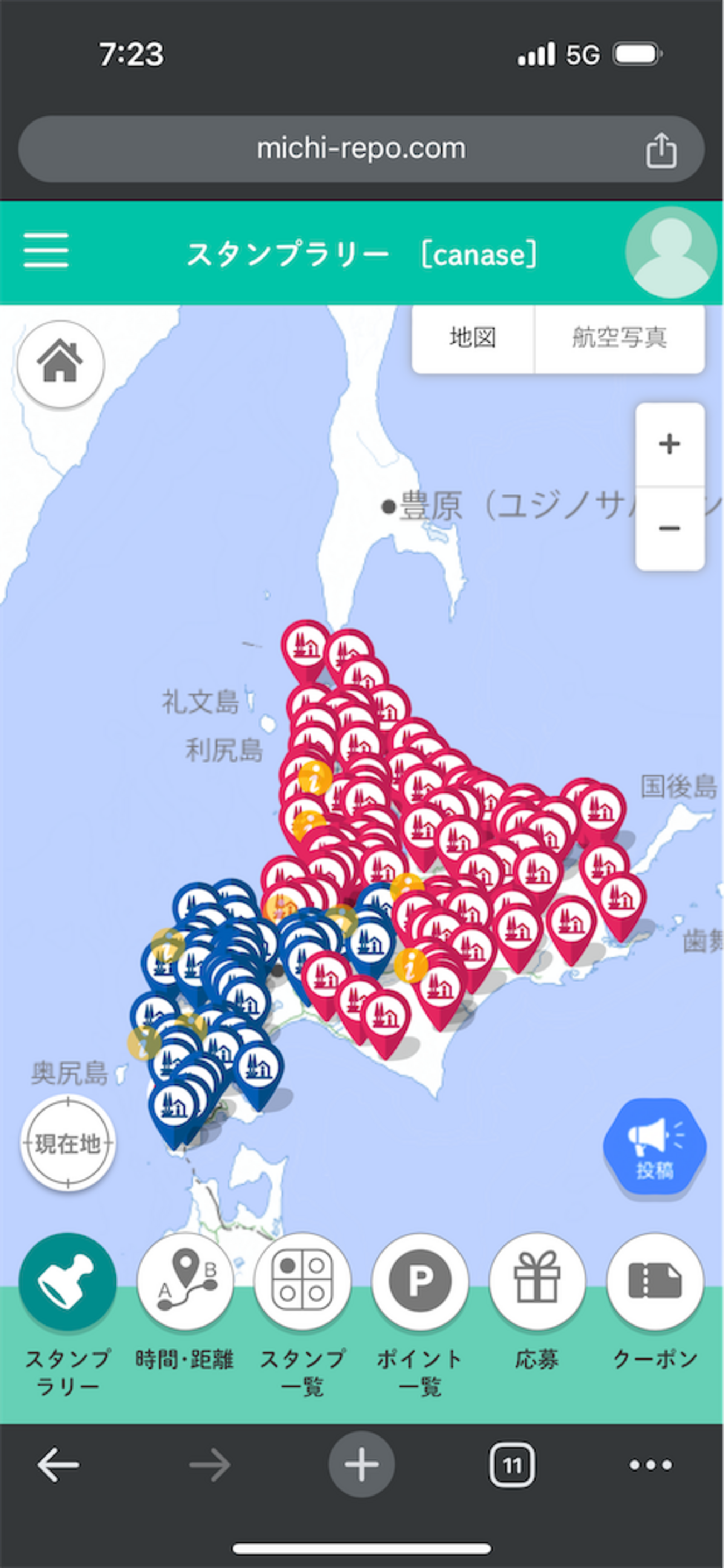Go back in the browser
Image resolution: width=724 pixels, height=1568 pixels.
click(x=58, y=1465)
